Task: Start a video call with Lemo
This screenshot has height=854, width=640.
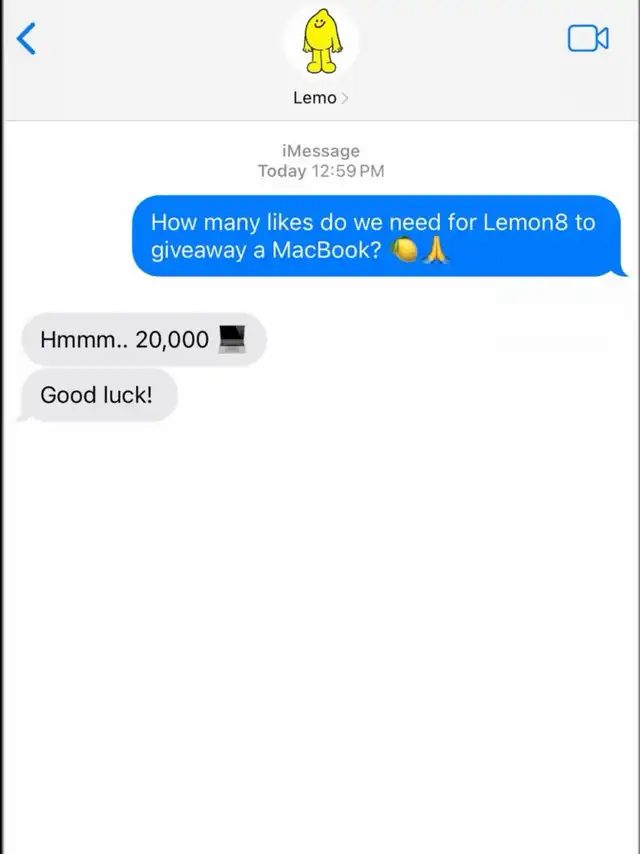Action: (587, 39)
